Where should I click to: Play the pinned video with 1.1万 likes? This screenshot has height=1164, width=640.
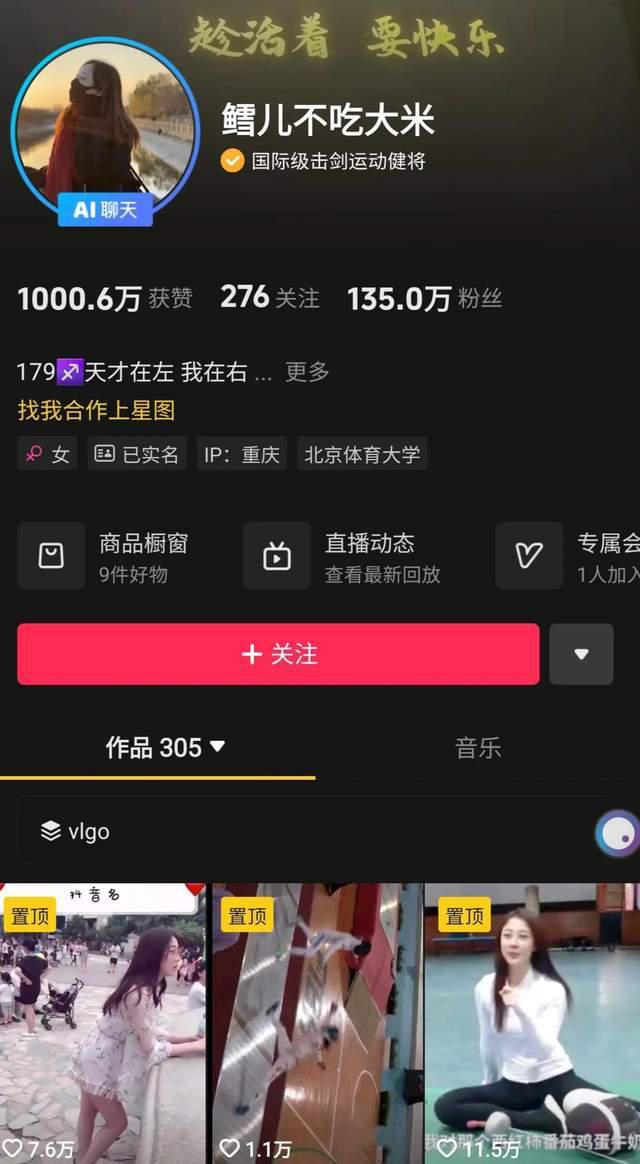[x=316, y=1020]
